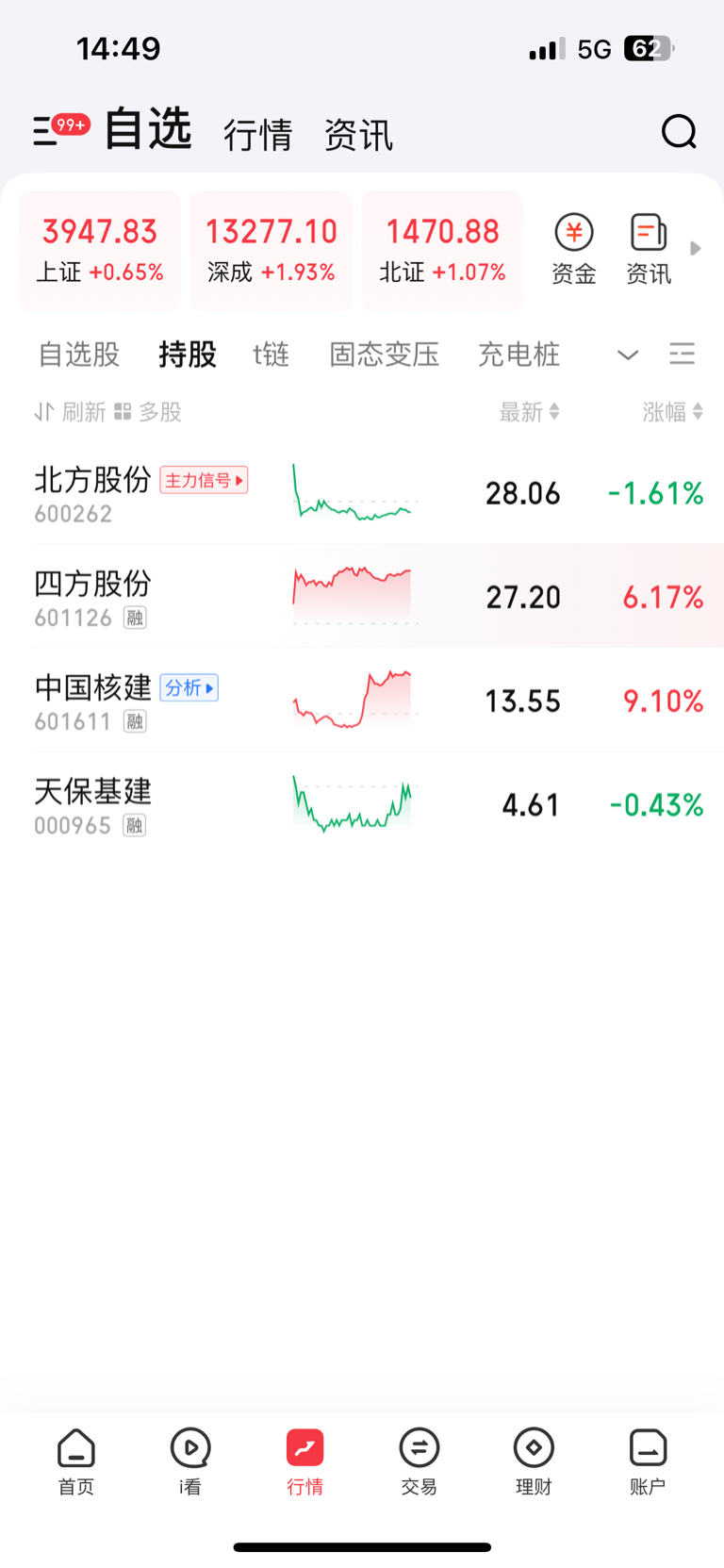The height and width of the screenshot is (1568, 724).
Task: Open the 北证 index card
Action: 442,251
